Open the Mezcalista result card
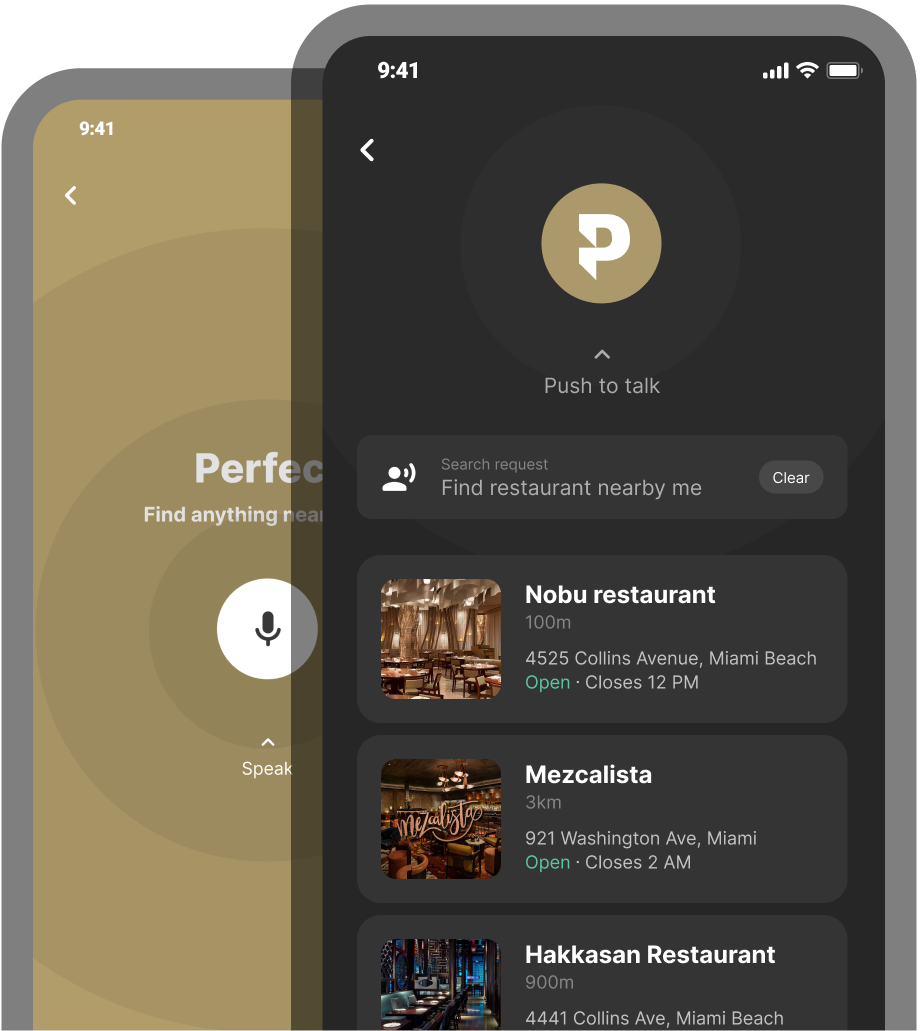The height and width of the screenshot is (1031, 921). tap(602, 819)
